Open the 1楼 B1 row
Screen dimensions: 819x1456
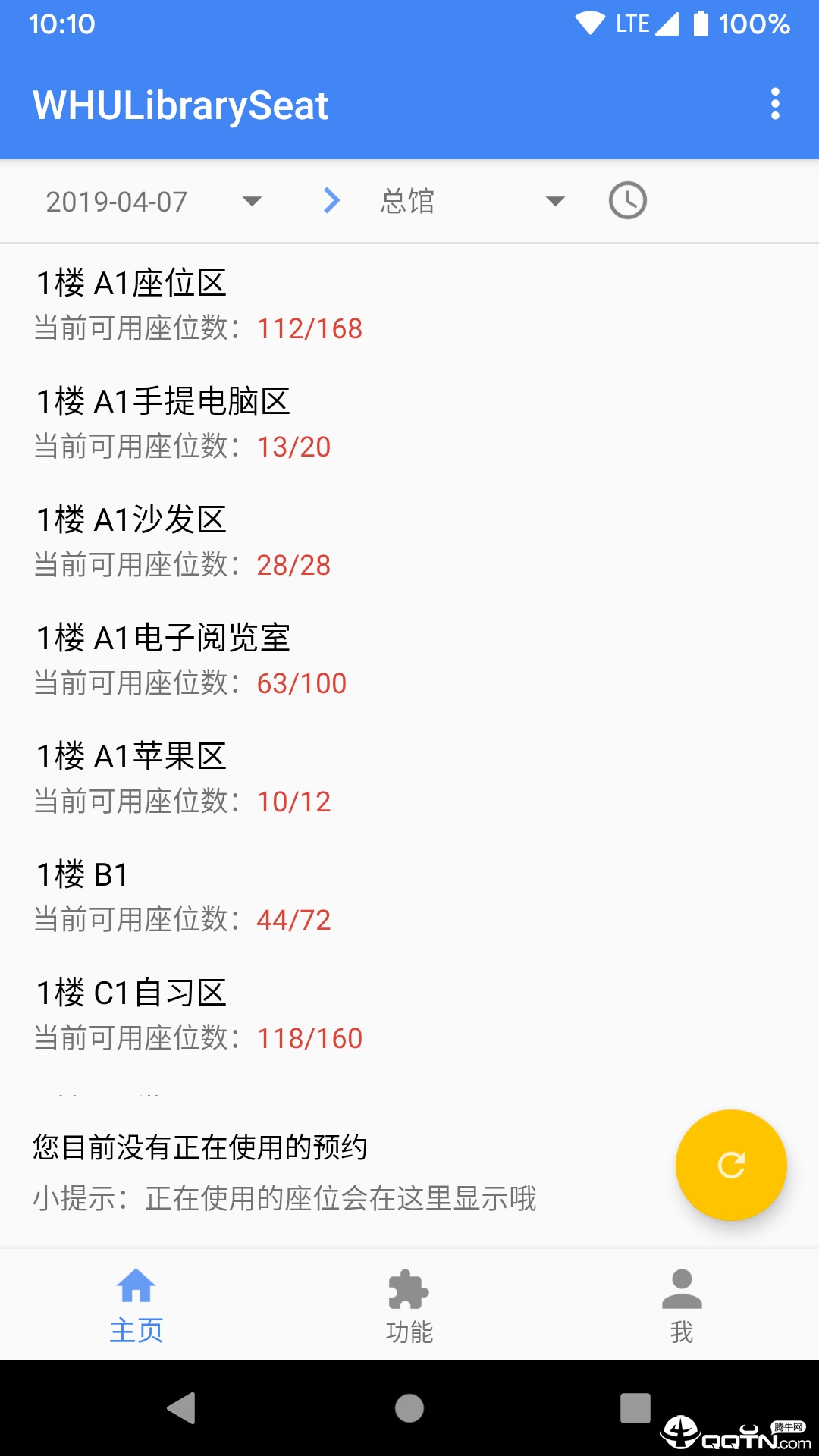[x=409, y=896]
